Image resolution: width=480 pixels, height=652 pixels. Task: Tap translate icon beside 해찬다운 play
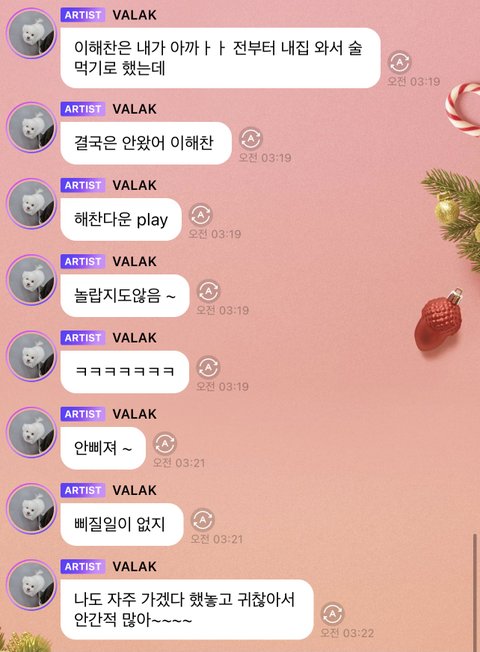tap(200, 215)
